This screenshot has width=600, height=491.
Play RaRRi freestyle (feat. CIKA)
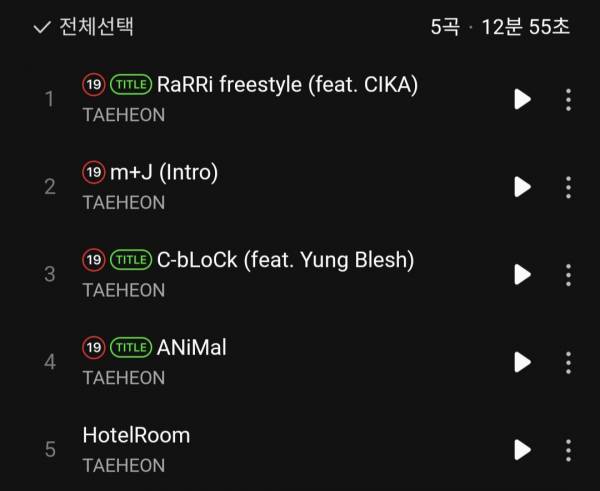pos(522,99)
